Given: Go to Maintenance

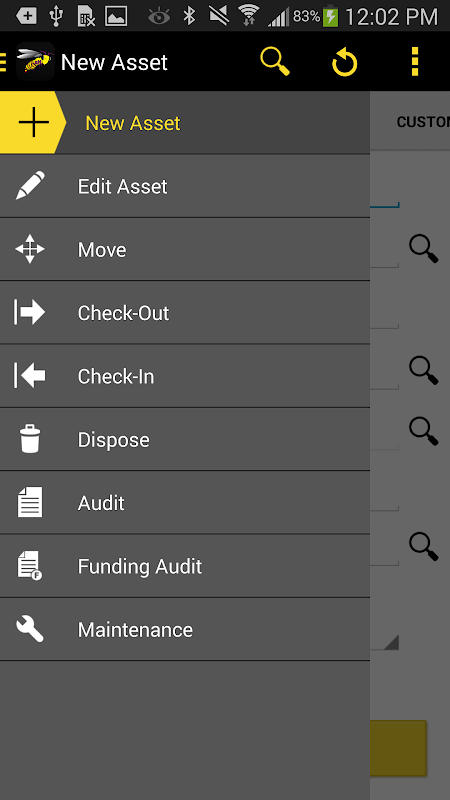Looking at the screenshot, I should [x=185, y=629].
